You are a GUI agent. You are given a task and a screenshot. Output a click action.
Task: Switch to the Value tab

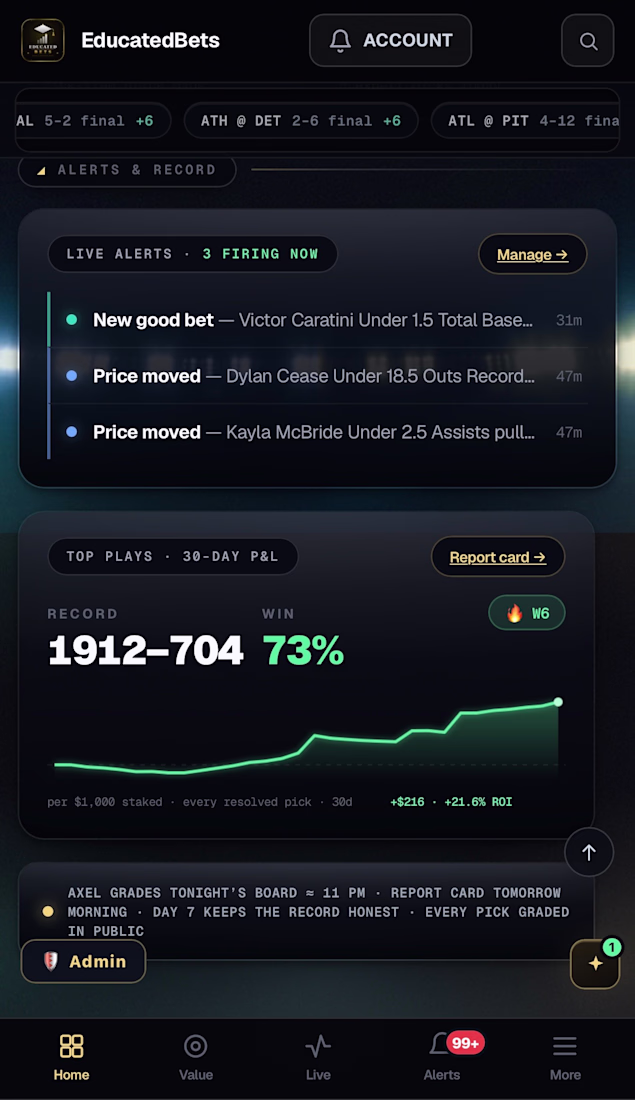[196, 1058]
